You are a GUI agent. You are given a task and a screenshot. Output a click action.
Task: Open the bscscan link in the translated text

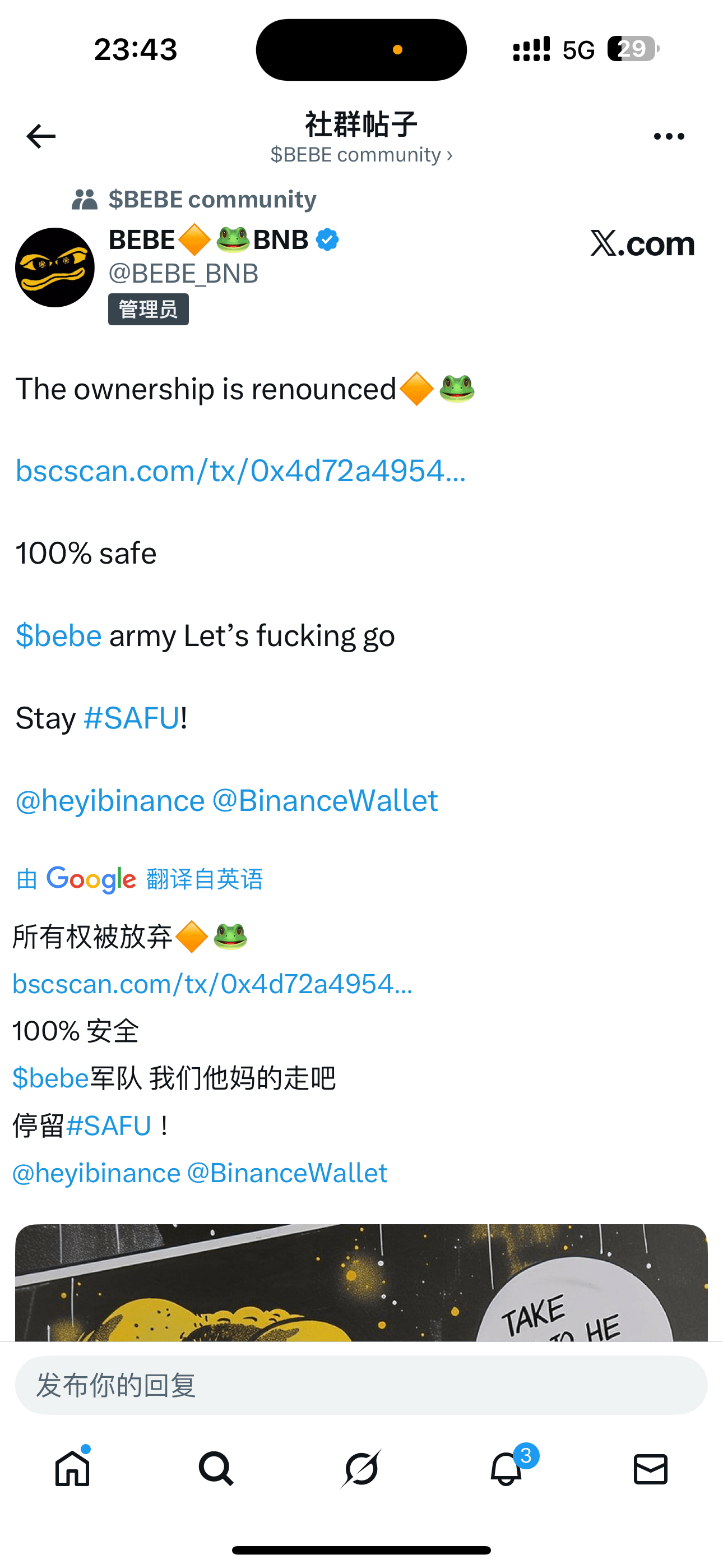point(212,984)
